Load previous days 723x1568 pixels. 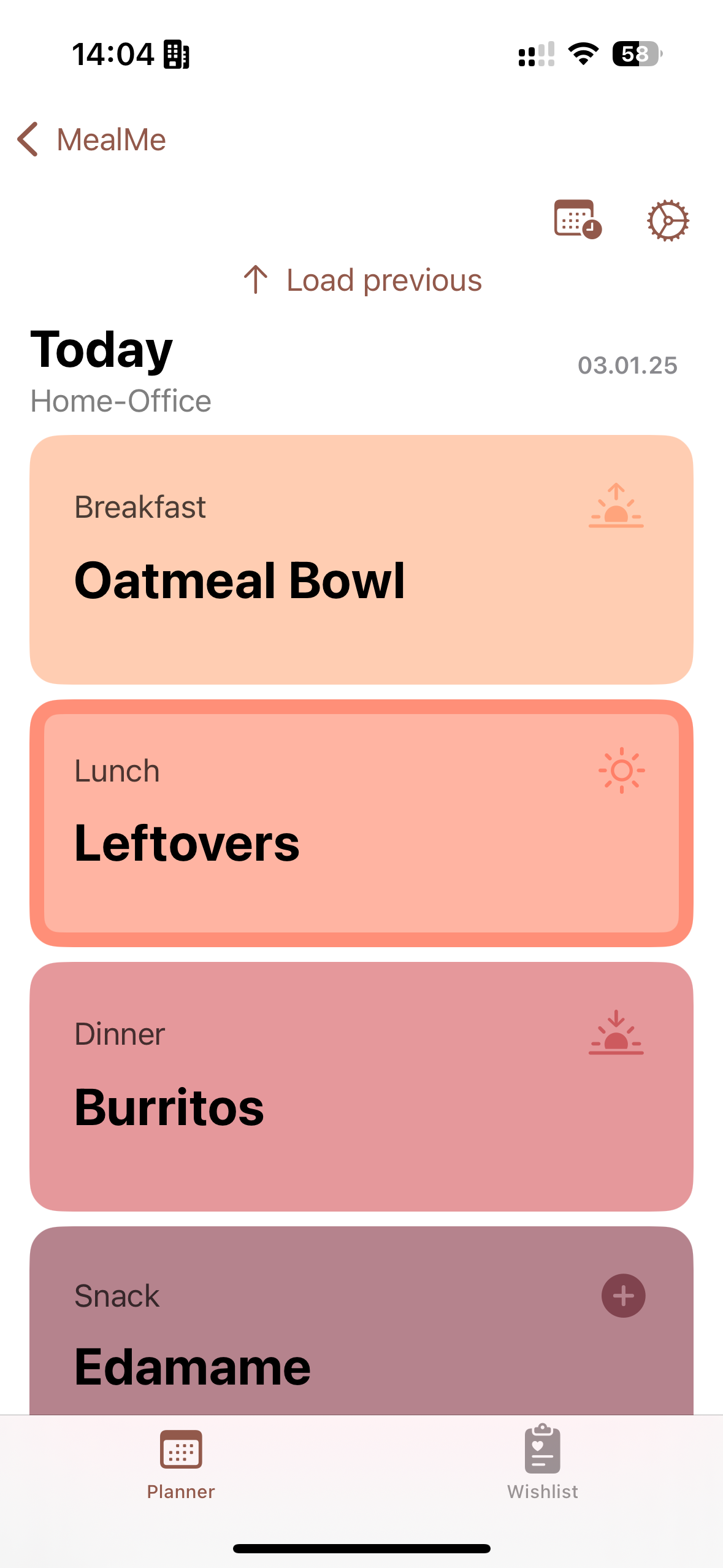(362, 280)
